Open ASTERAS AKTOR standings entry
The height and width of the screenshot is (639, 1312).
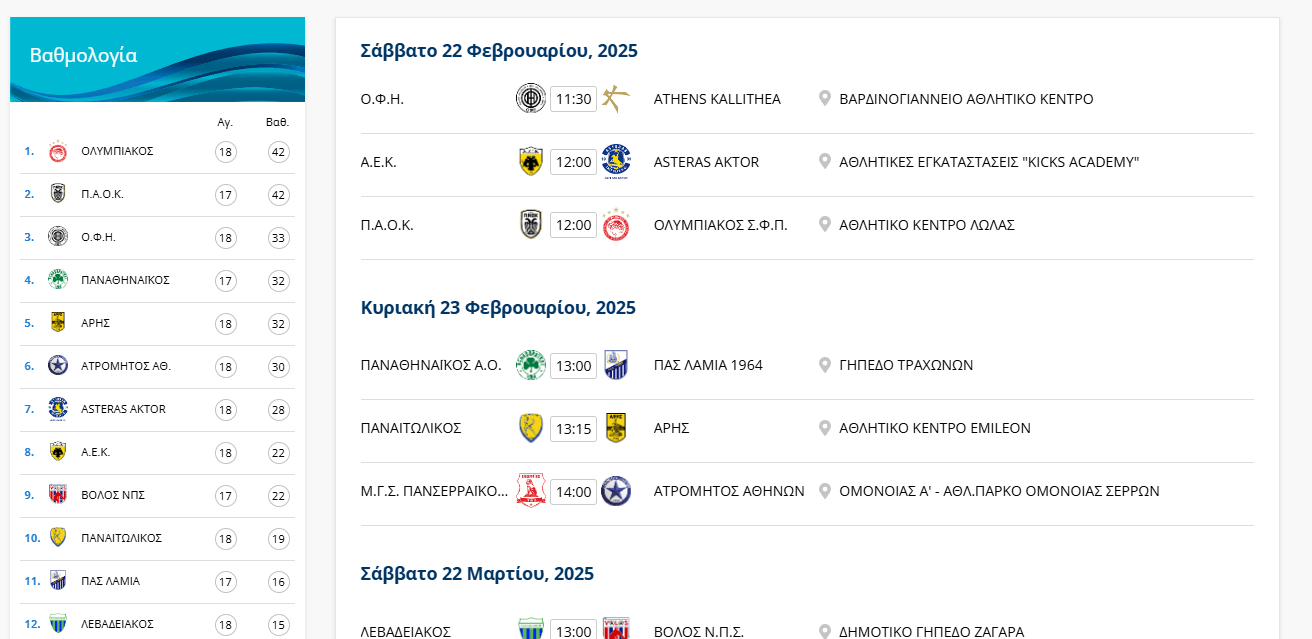[x=123, y=409]
